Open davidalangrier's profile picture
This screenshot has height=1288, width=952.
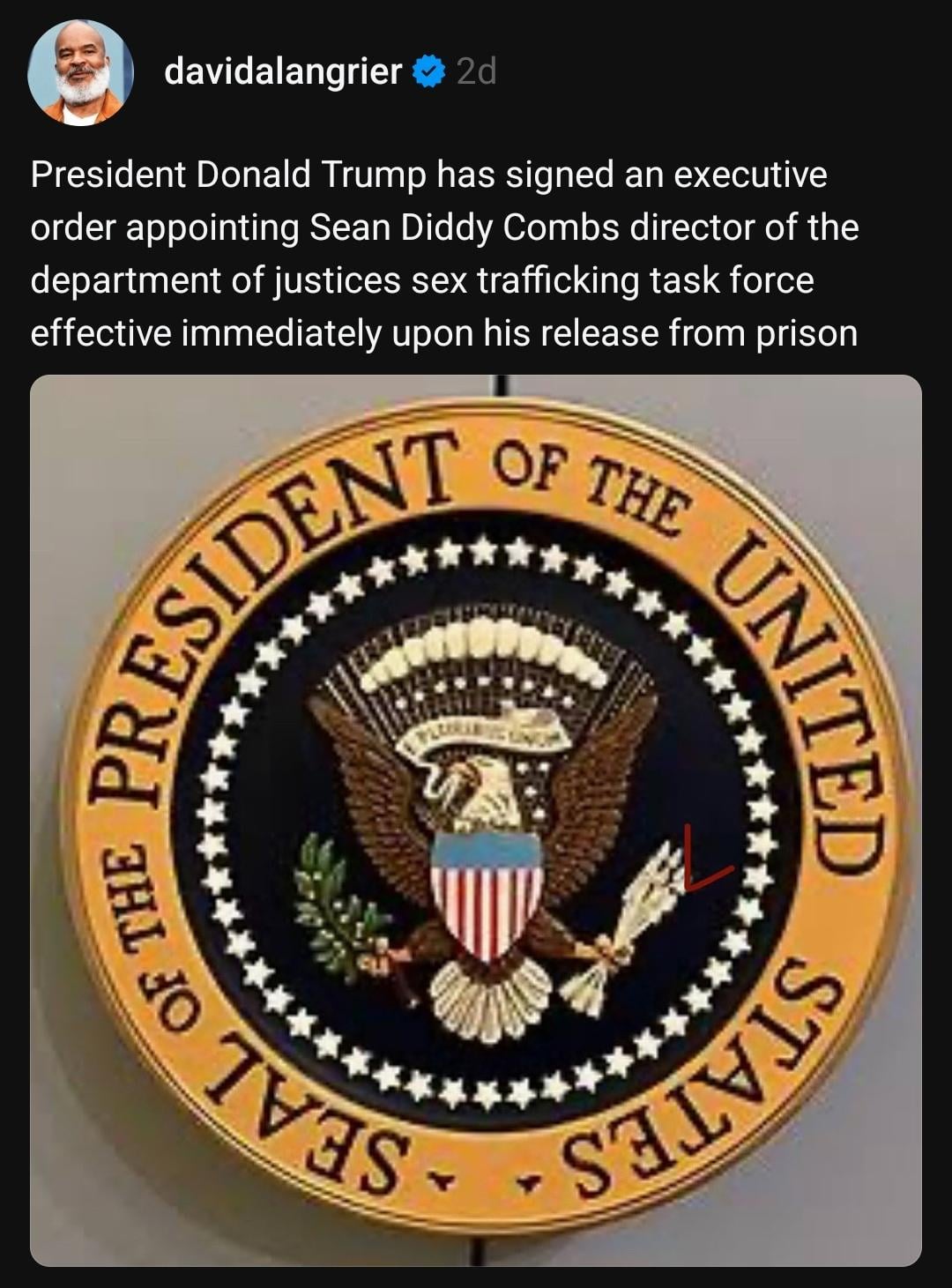point(80,72)
